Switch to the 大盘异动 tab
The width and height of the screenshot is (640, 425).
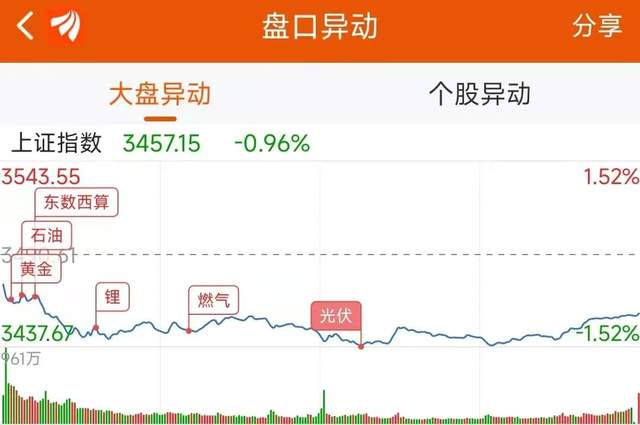pyautogui.click(x=159, y=94)
